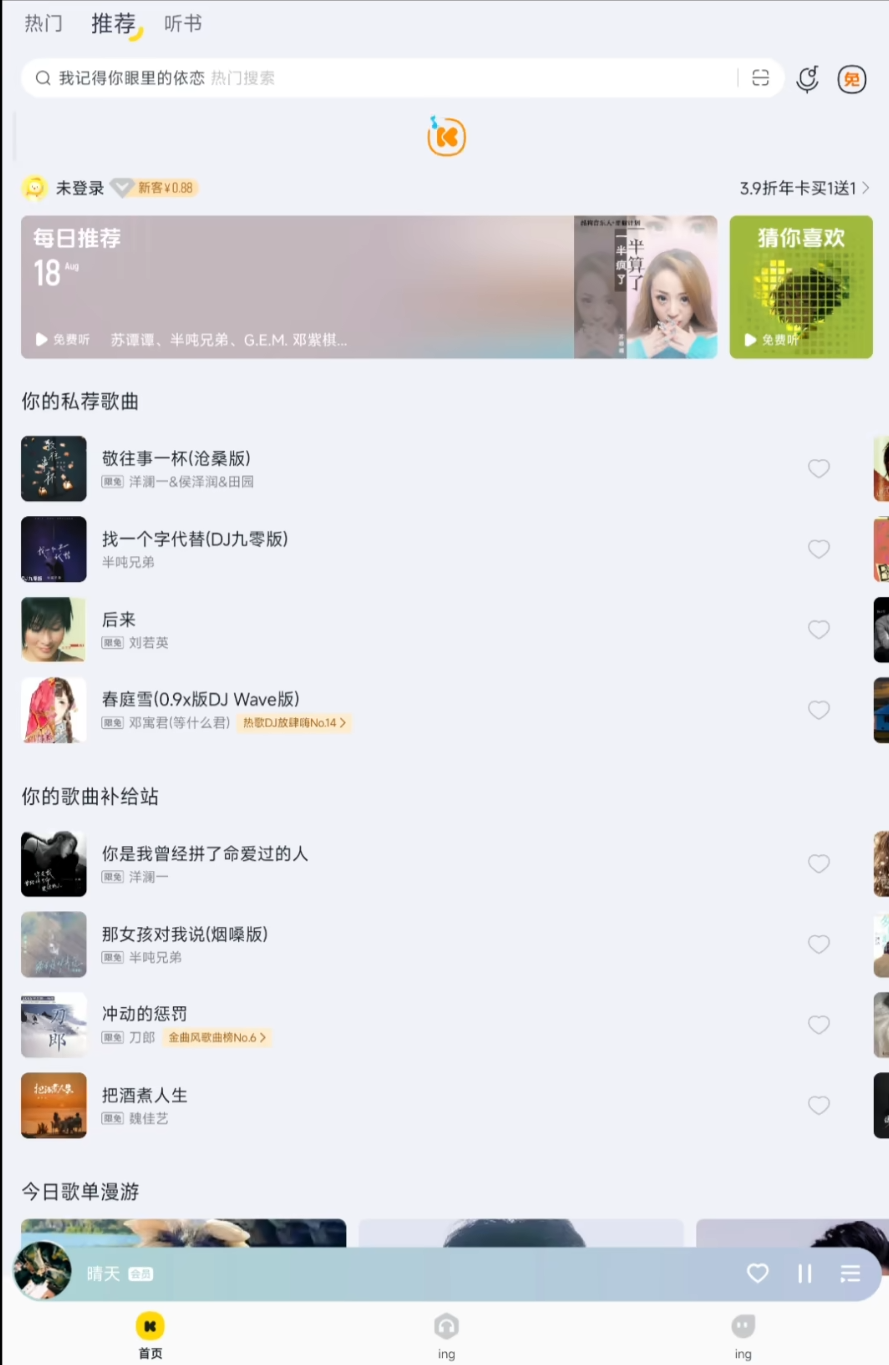Open the 热歌DJ放肆嗨No.14 chart tag
This screenshot has height=1365, width=889.
[x=294, y=723]
